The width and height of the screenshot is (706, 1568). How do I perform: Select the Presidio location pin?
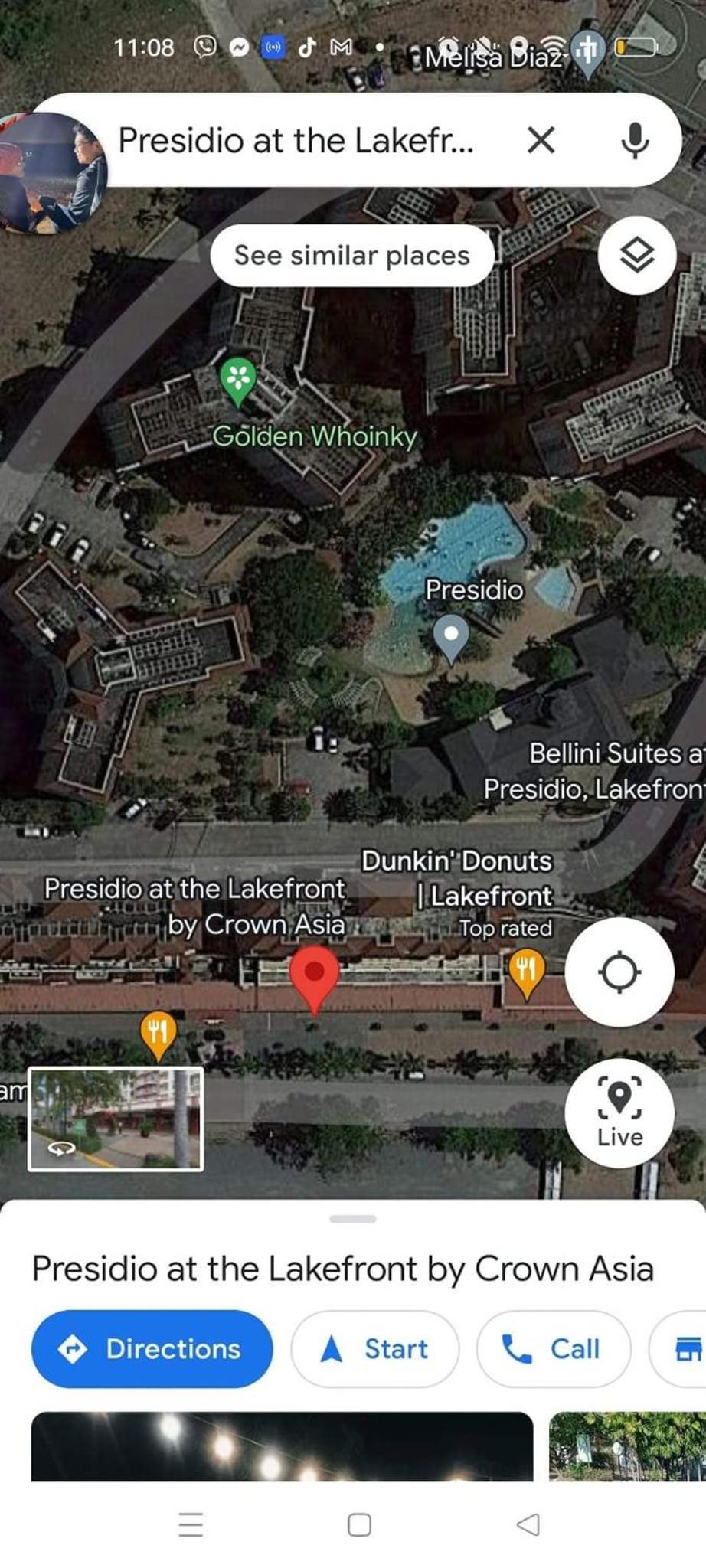tap(451, 636)
